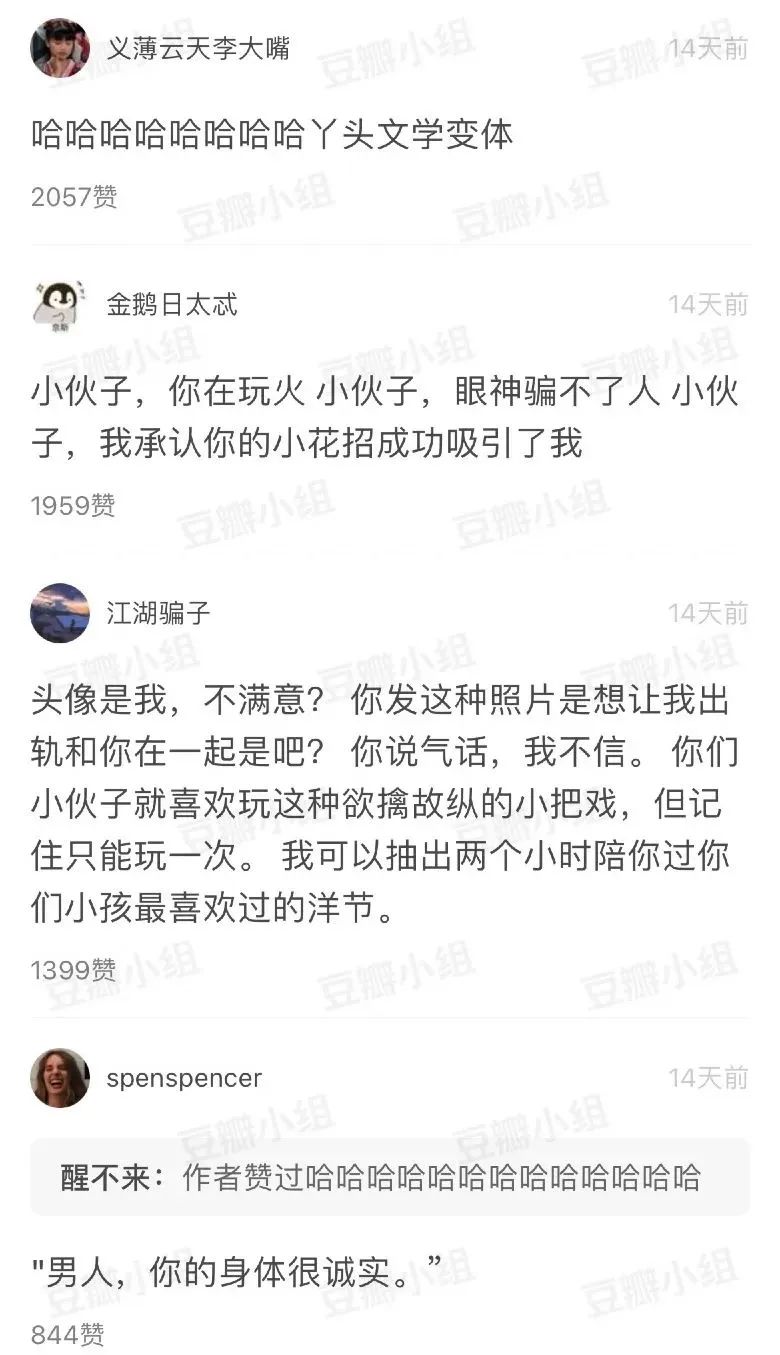Viewport: 780px width, 1355px height.
Task: Open 金鹅日太忒's user profile
Action: (172, 304)
